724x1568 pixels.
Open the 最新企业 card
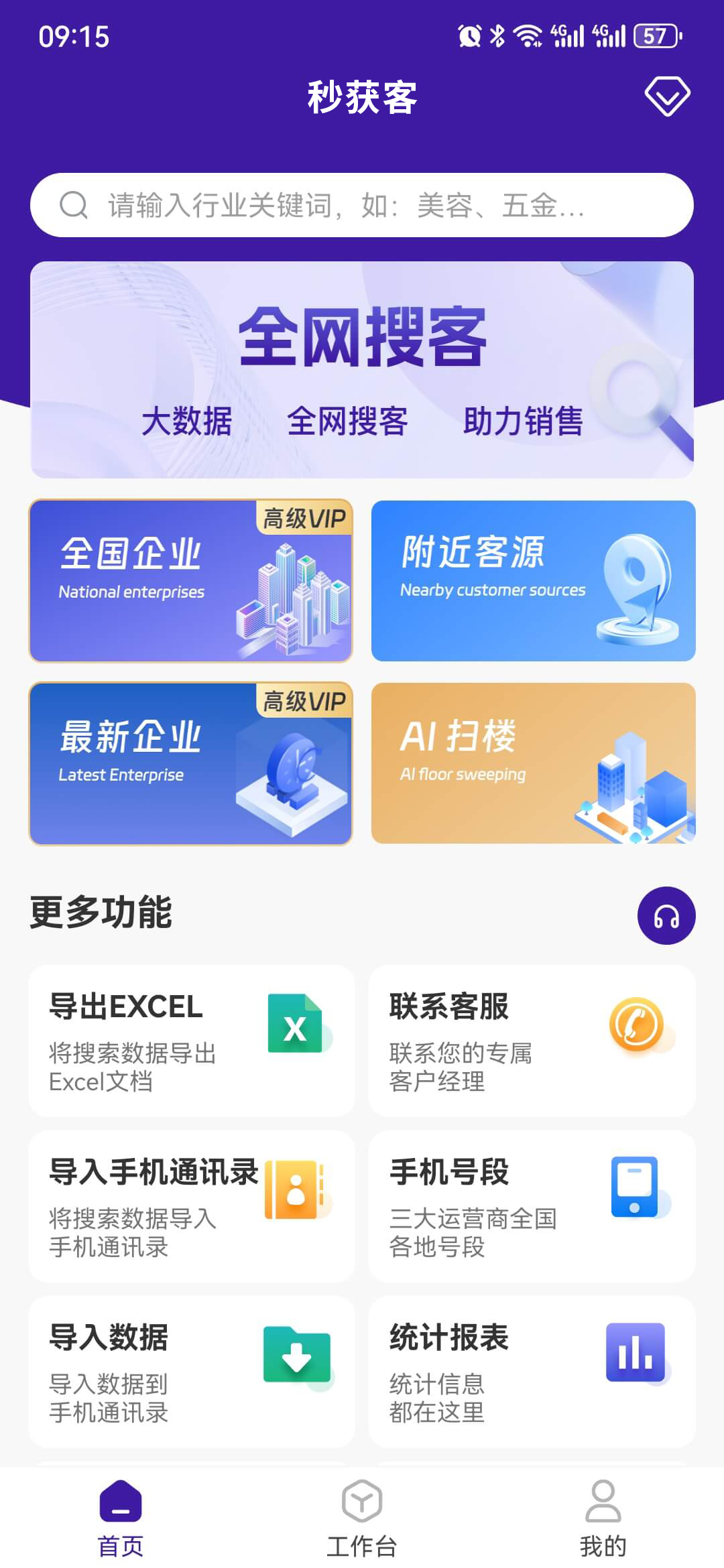(x=191, y=764)
